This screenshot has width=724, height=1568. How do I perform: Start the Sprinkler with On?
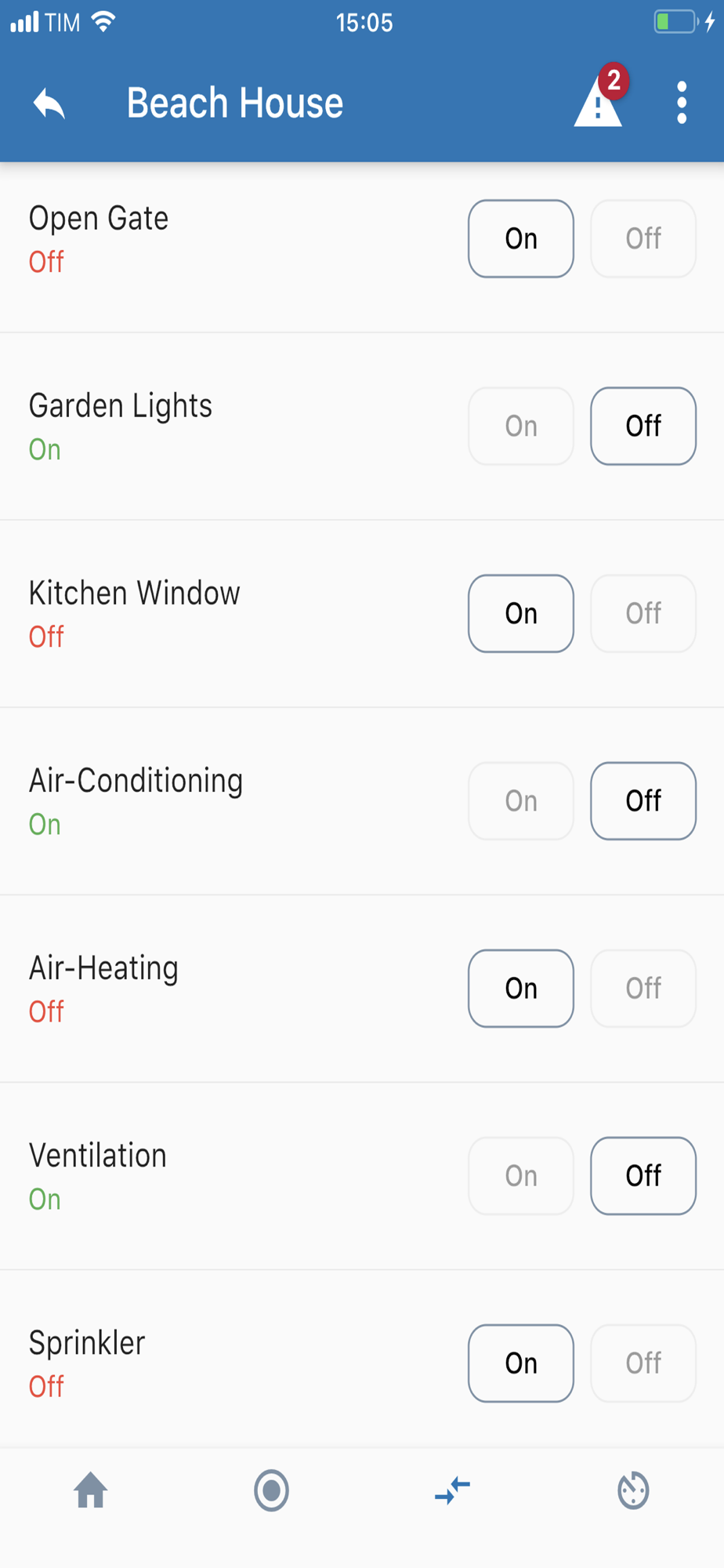click(x=521, y=1363)
